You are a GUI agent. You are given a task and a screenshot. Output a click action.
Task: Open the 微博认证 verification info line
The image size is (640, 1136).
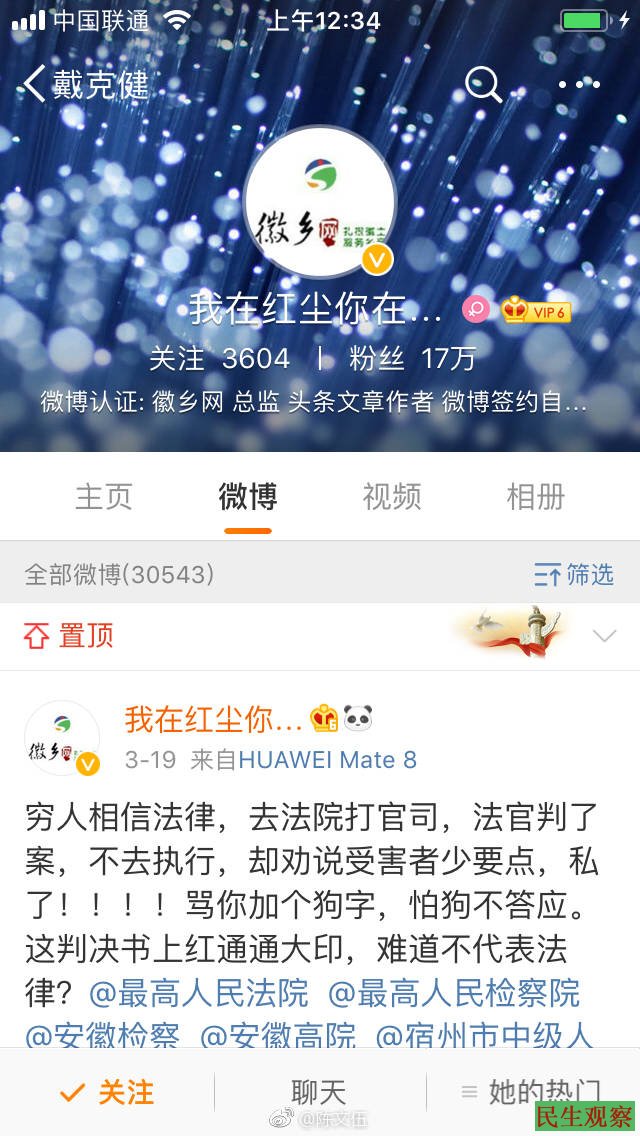click(x=314, y=402)
